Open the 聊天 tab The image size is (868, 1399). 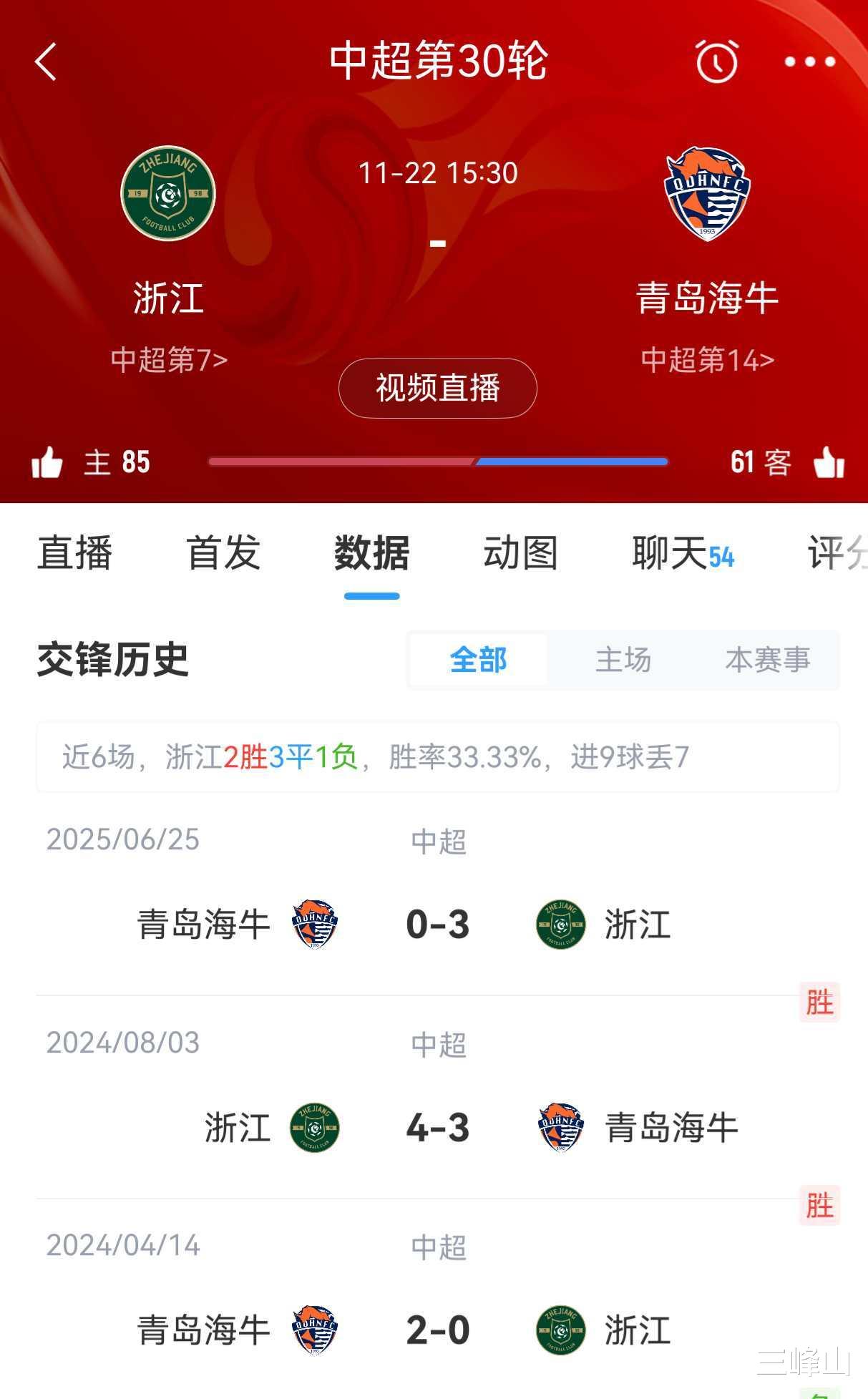(x=683, y=553)
